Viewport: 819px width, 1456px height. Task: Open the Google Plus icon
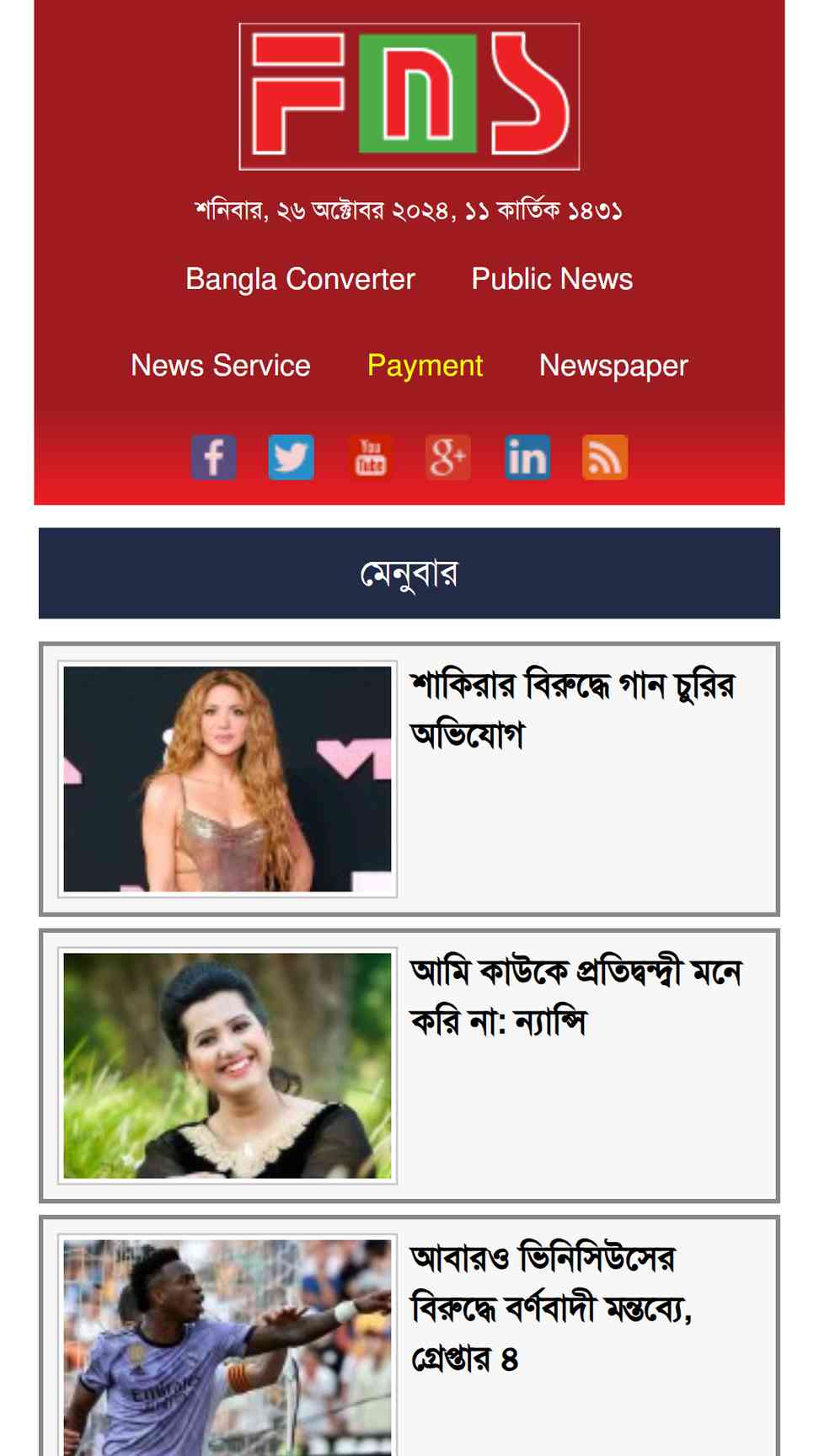448,458
